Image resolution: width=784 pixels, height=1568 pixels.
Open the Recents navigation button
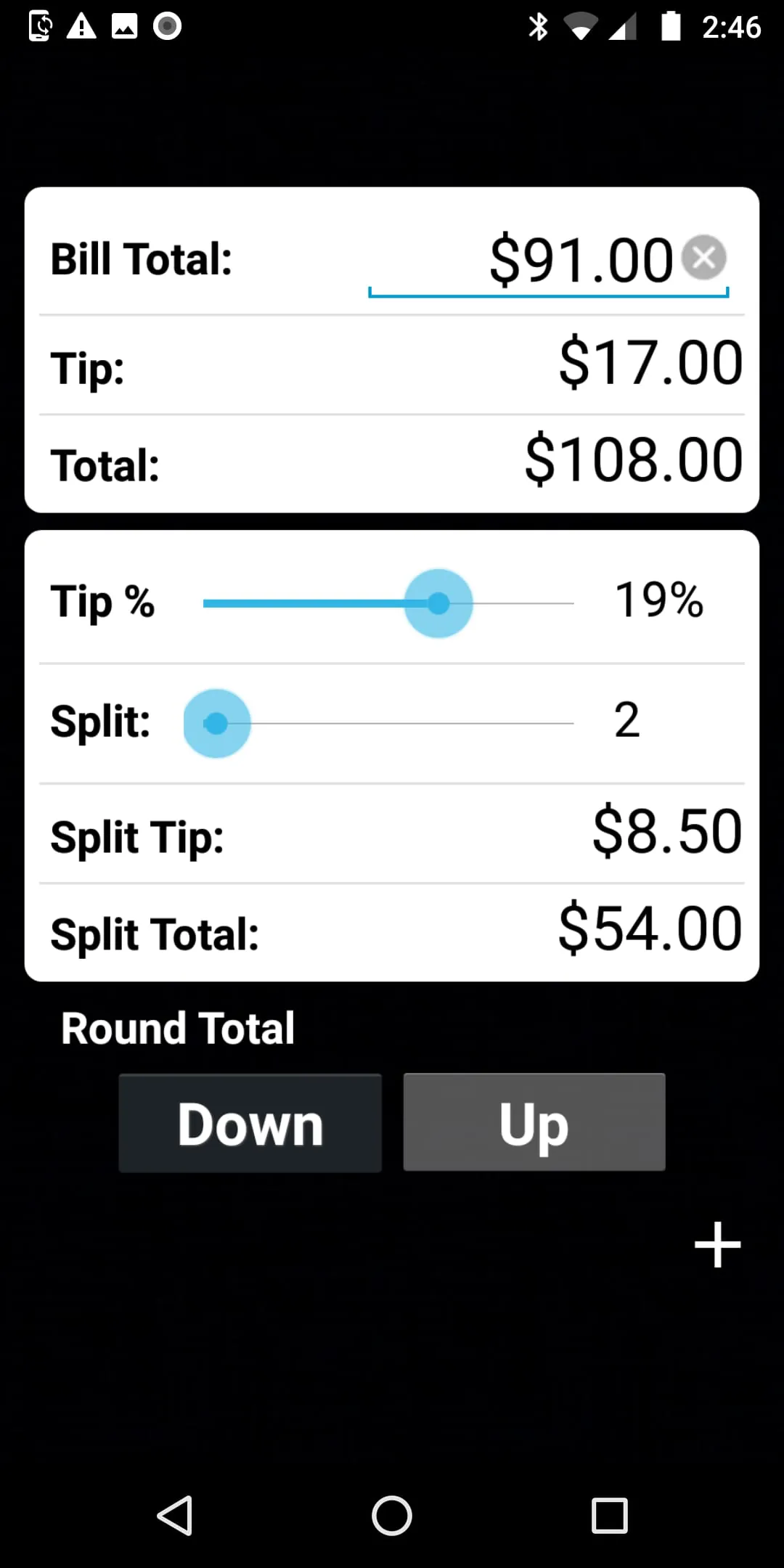coord(610,1515)
